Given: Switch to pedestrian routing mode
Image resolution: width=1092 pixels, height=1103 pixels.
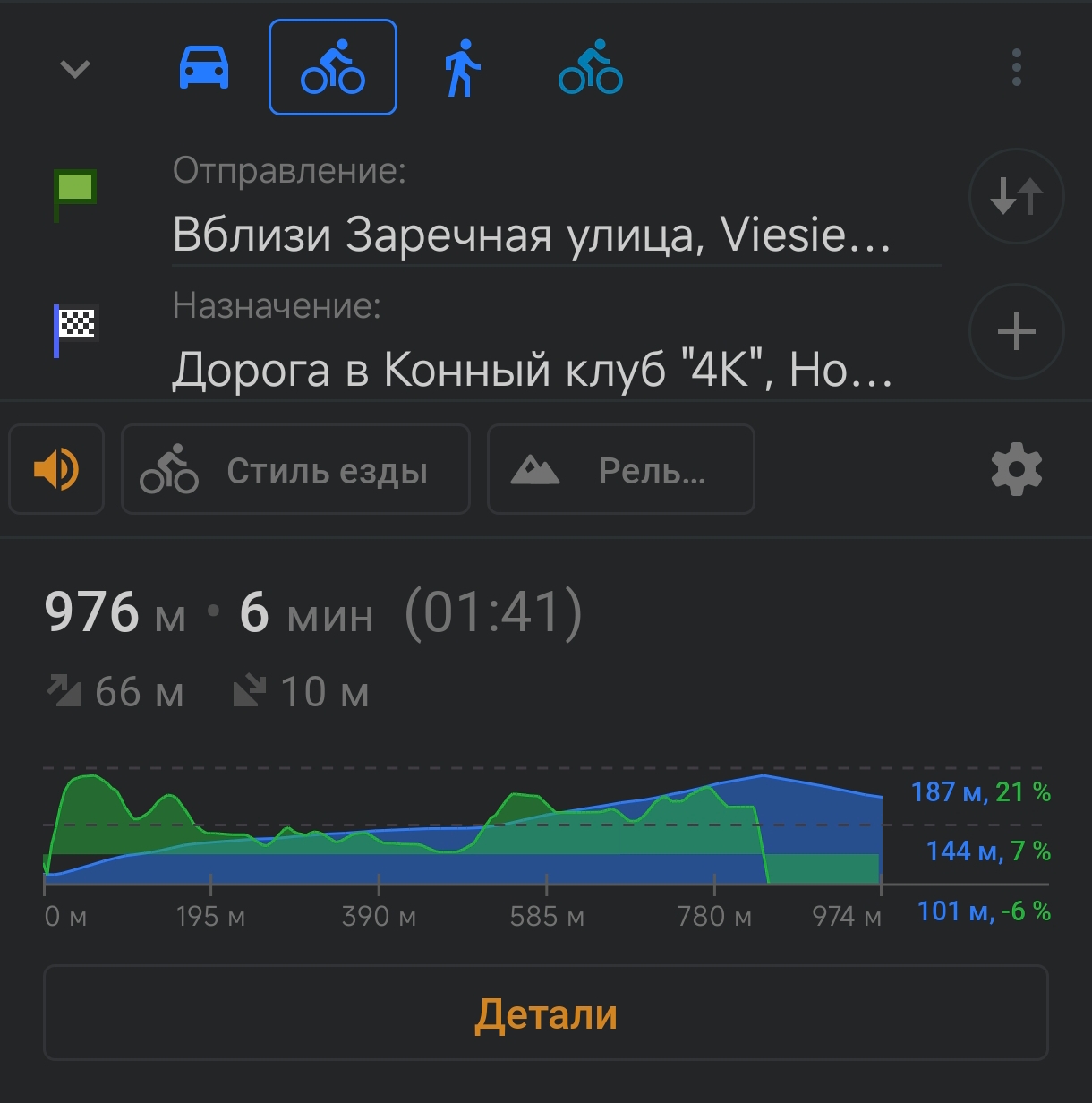Looking at the screenshot, I should pos(462,68).
